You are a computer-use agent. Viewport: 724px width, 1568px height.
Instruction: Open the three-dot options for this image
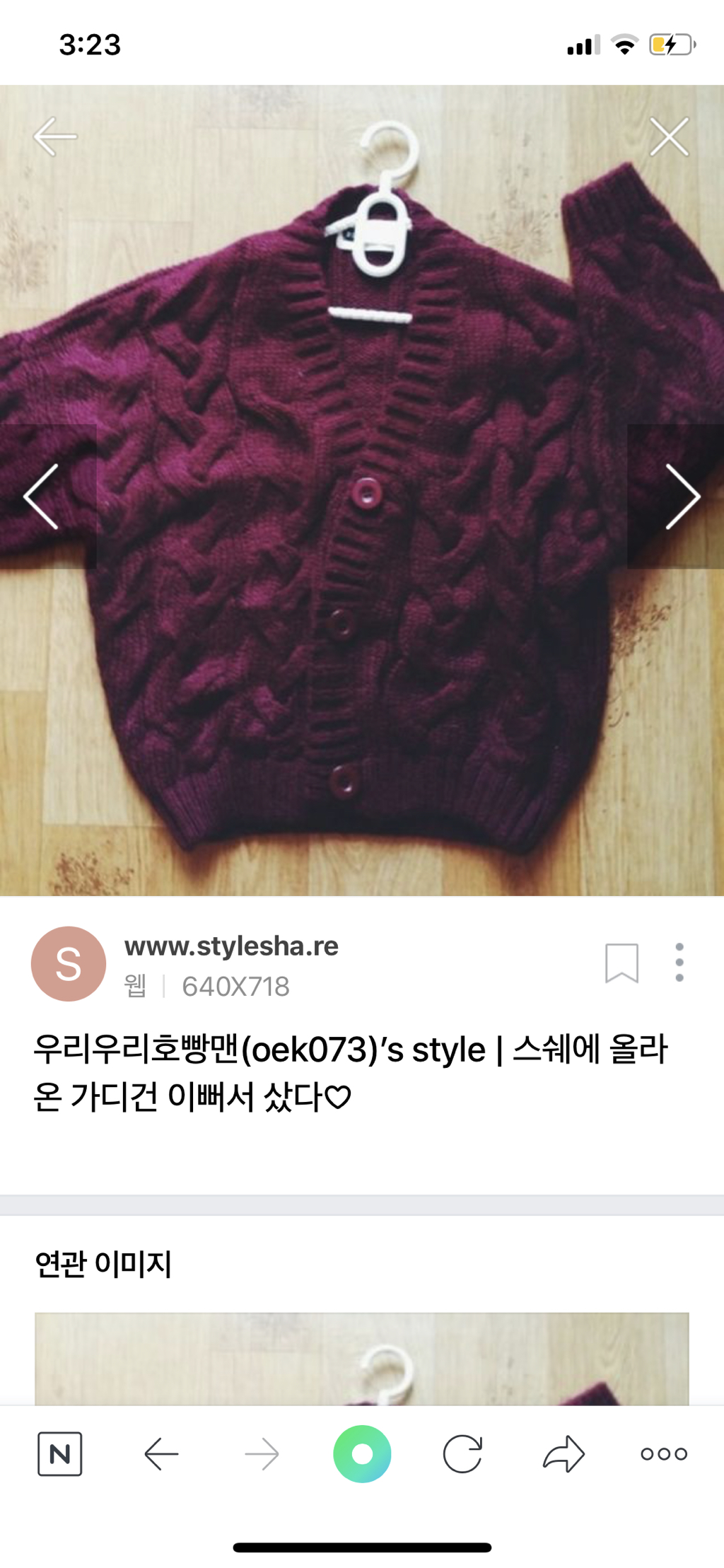(x=679, y=963)
